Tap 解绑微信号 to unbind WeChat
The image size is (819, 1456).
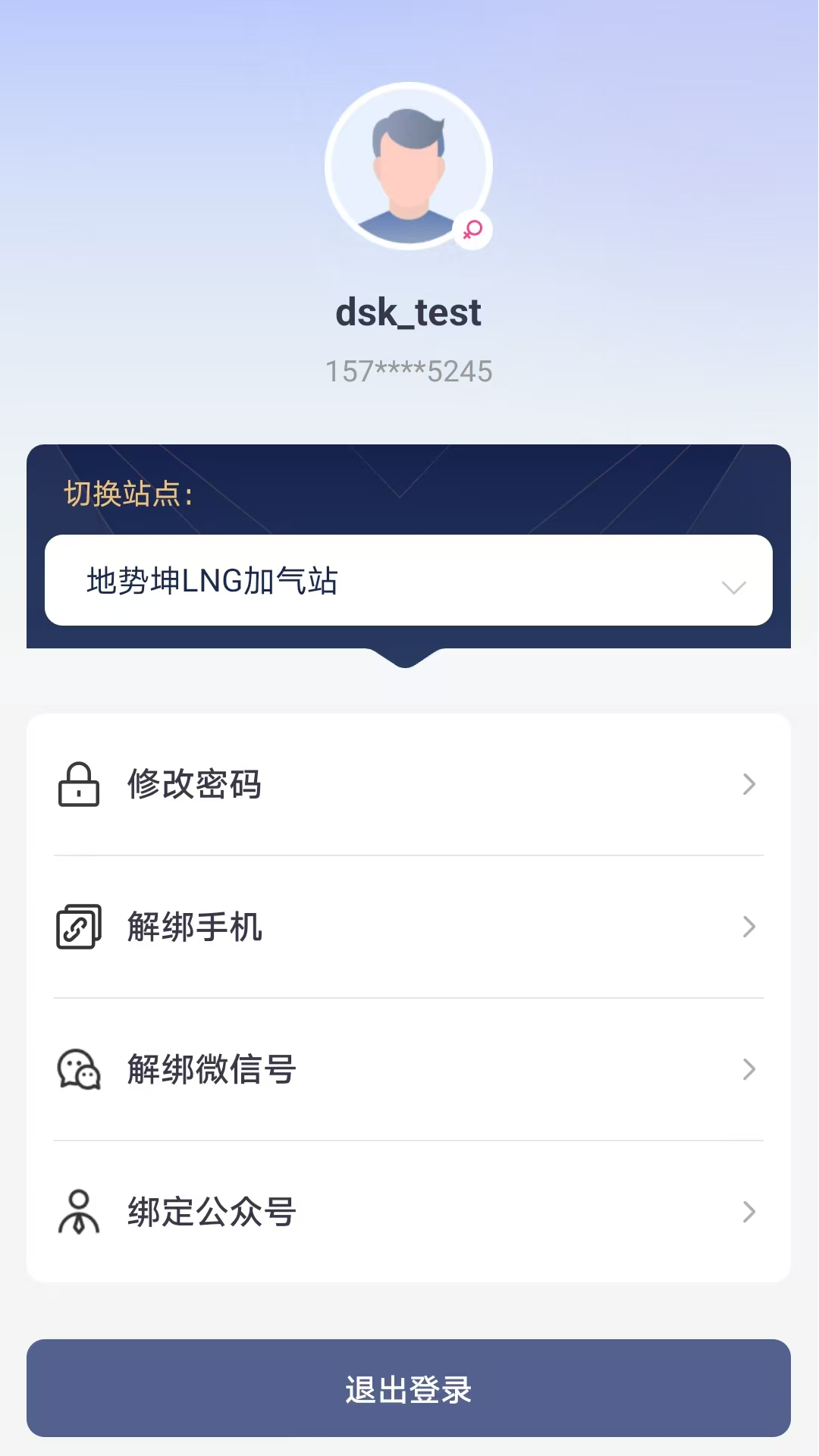coord(211,1069)
